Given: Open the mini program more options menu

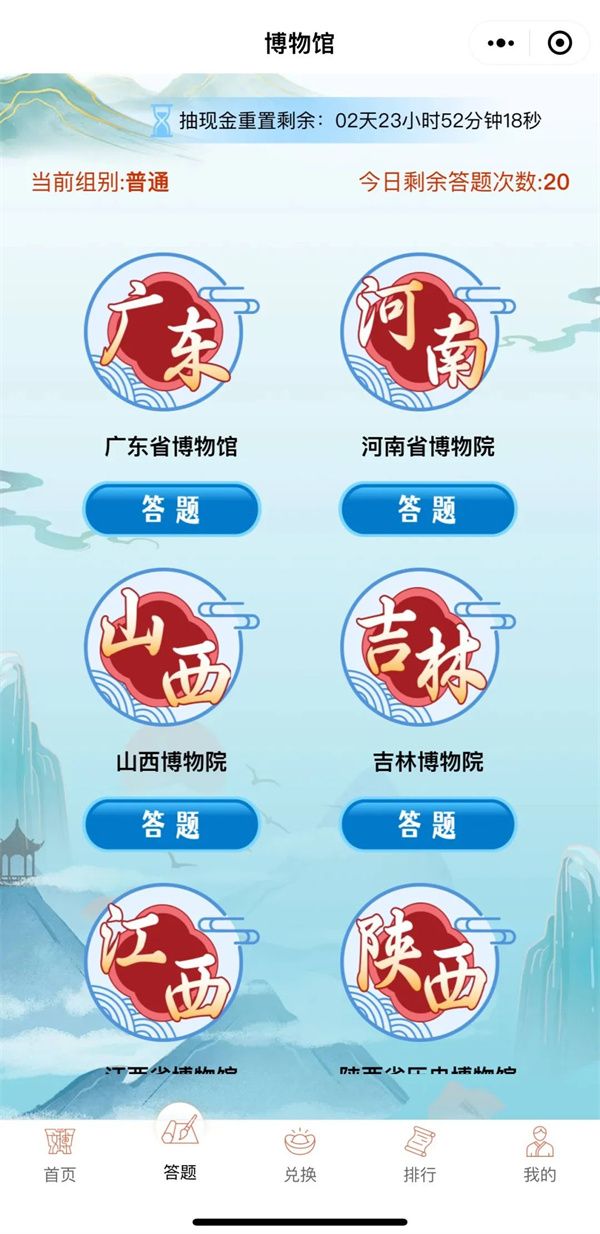Looking at the screenshot, I should coord(500,43).
